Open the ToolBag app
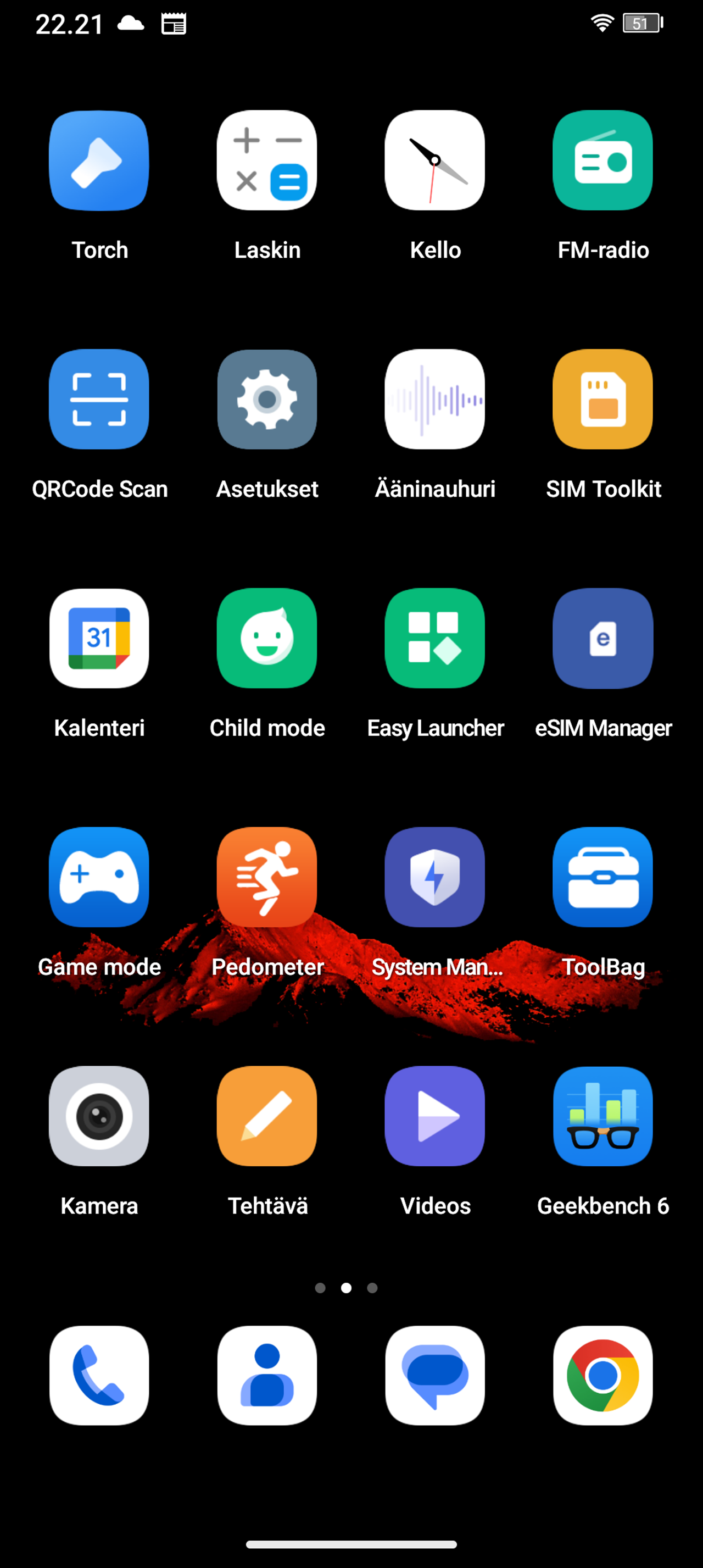The width and height of the screenshot is (703, 1568). tap(602, 877)
